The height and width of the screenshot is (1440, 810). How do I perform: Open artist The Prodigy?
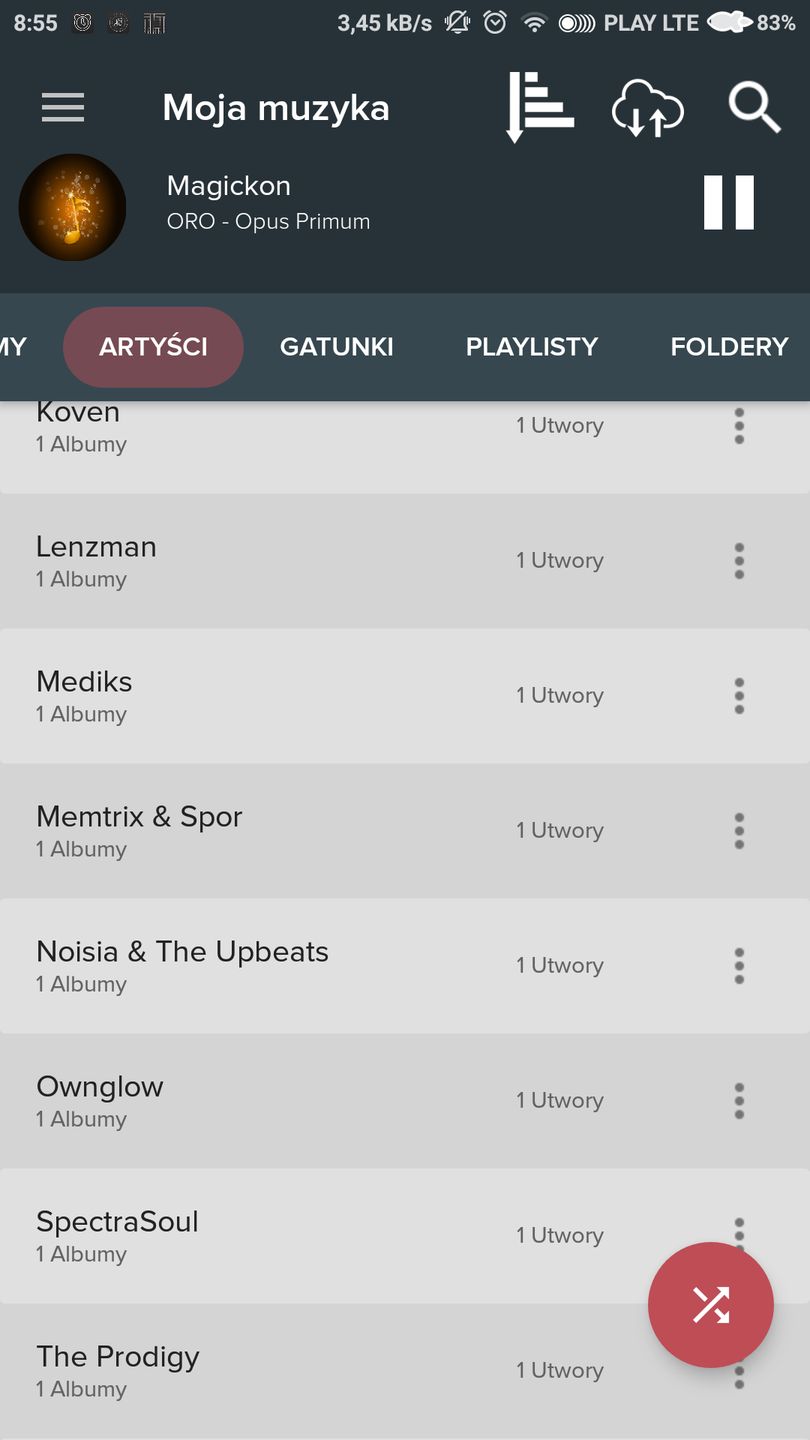click(x=250, y=1371)
